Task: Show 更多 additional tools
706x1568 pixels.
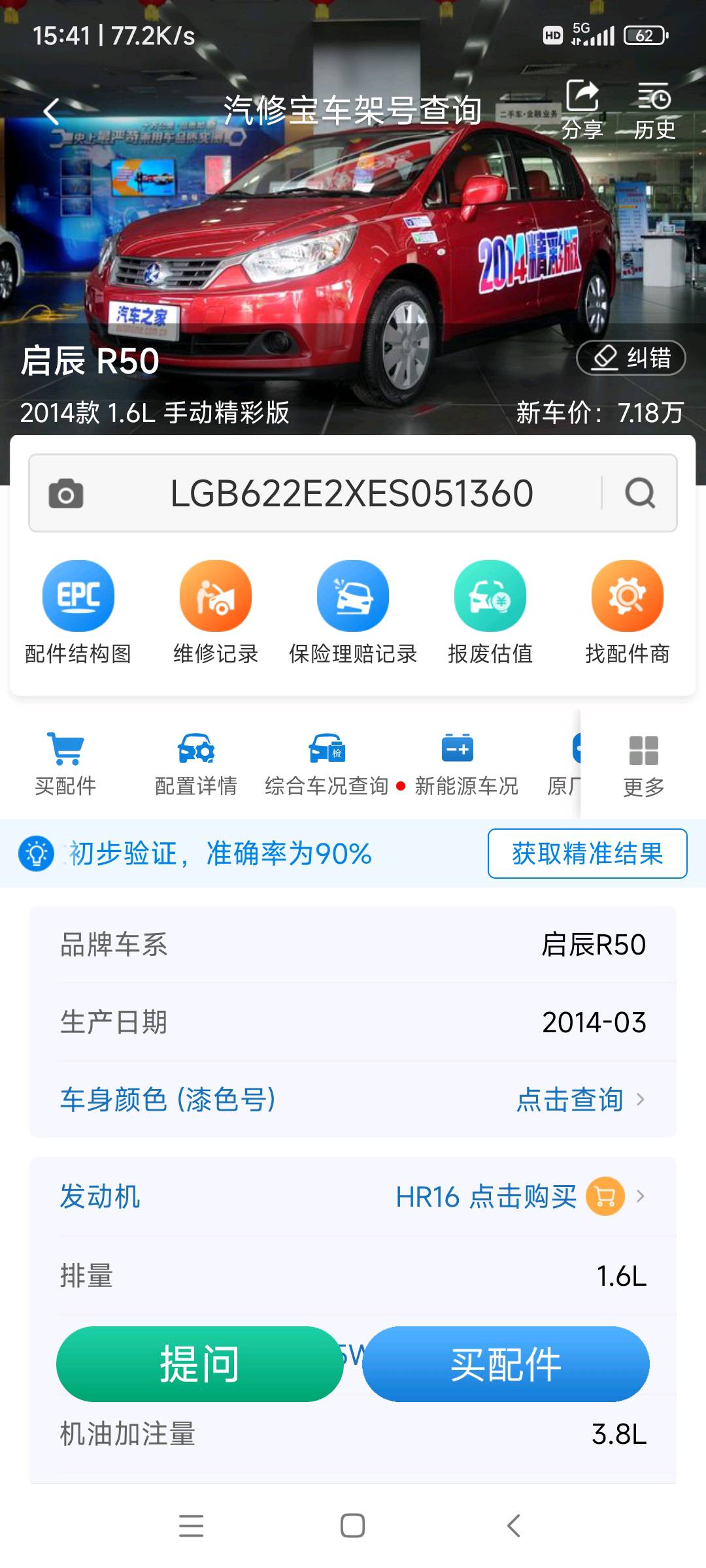Action: click(643, 764)
